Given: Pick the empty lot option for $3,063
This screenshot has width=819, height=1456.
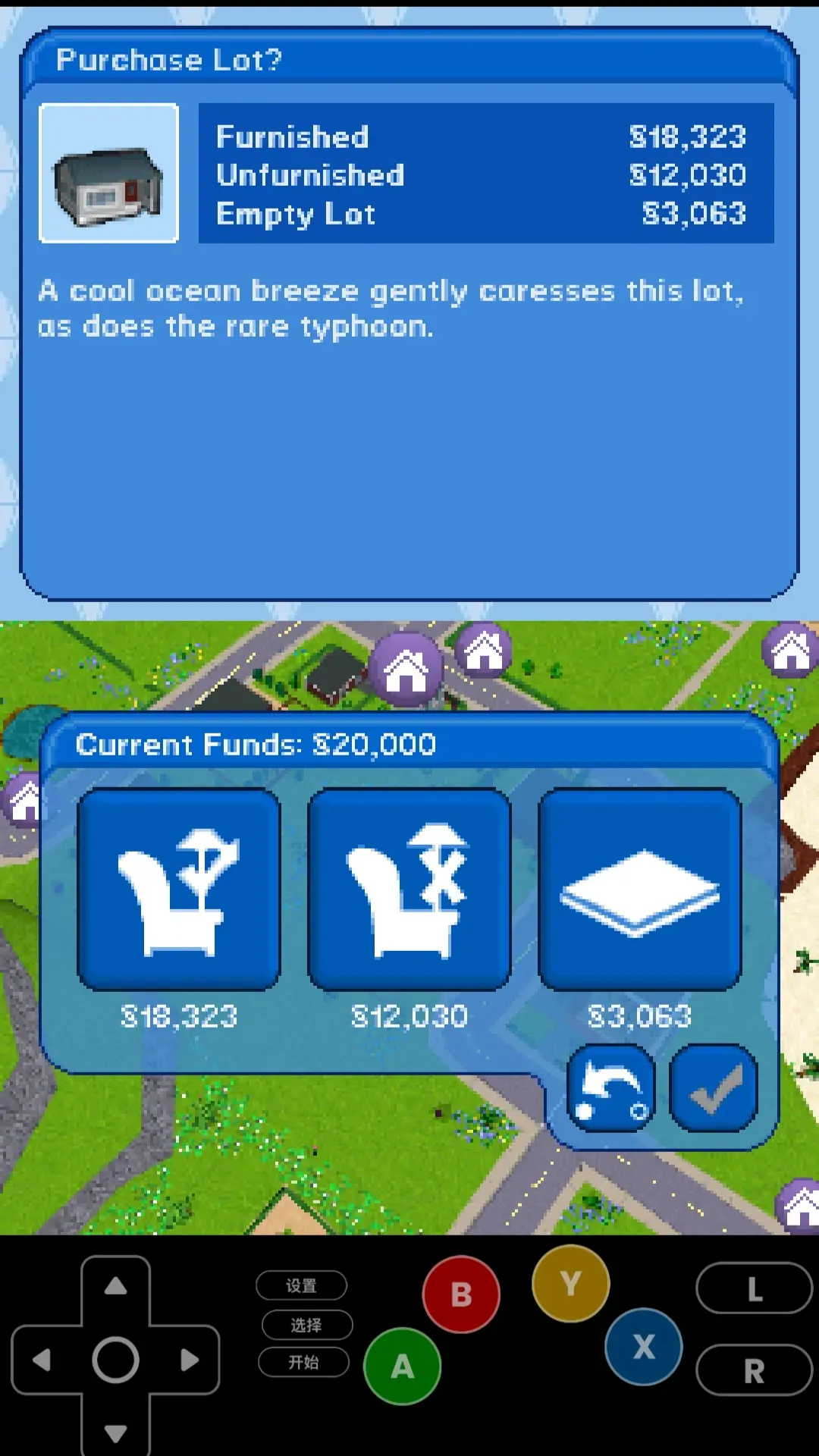Looking at the screenshot, I should 639,889.
